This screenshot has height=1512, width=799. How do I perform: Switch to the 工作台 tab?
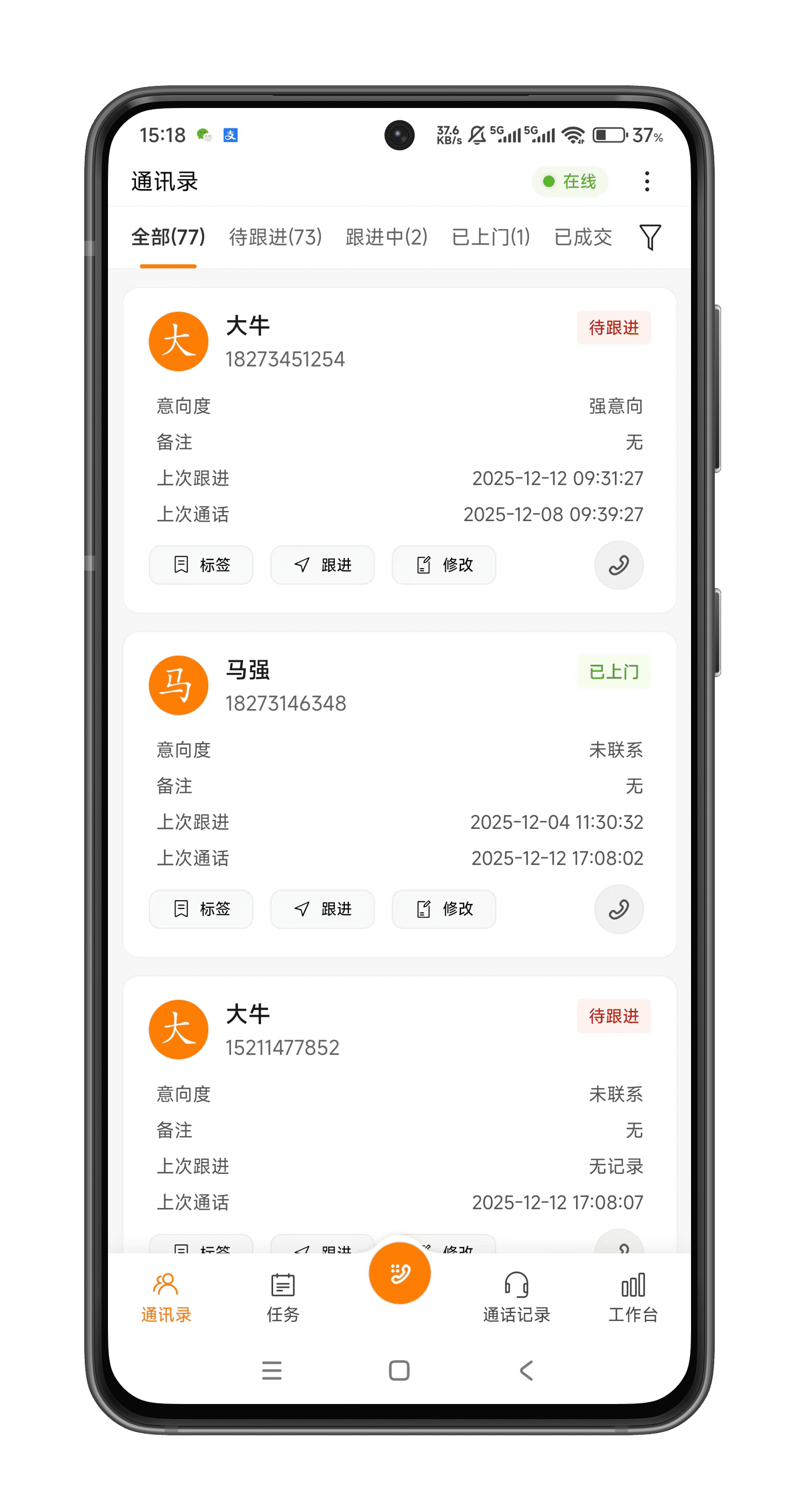[x=632, y=1297]
